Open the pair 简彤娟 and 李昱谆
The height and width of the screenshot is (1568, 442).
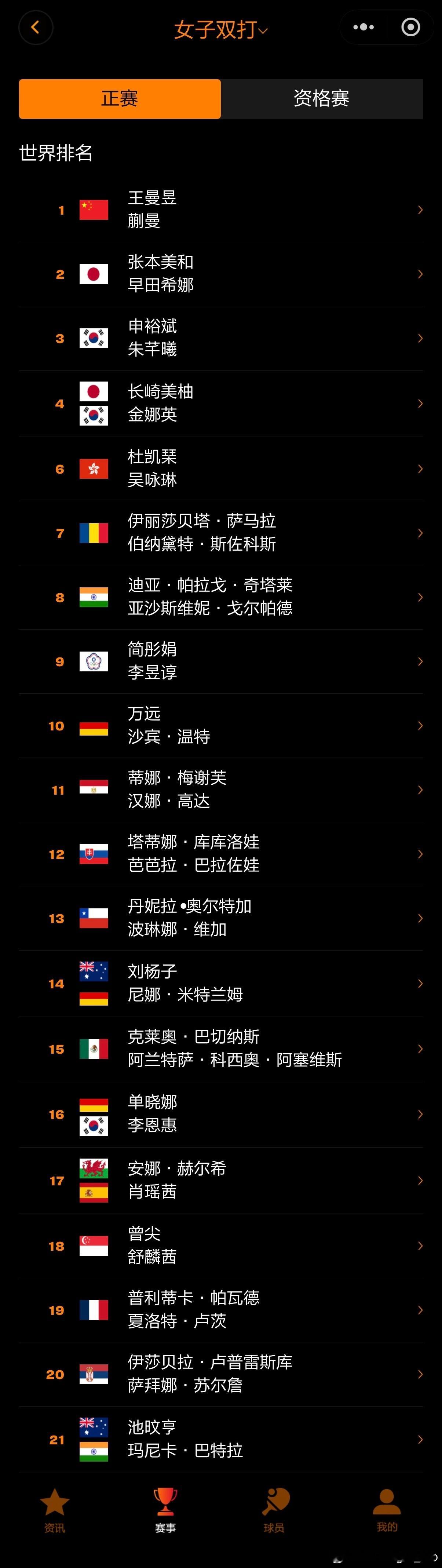(x=221, y=662)
